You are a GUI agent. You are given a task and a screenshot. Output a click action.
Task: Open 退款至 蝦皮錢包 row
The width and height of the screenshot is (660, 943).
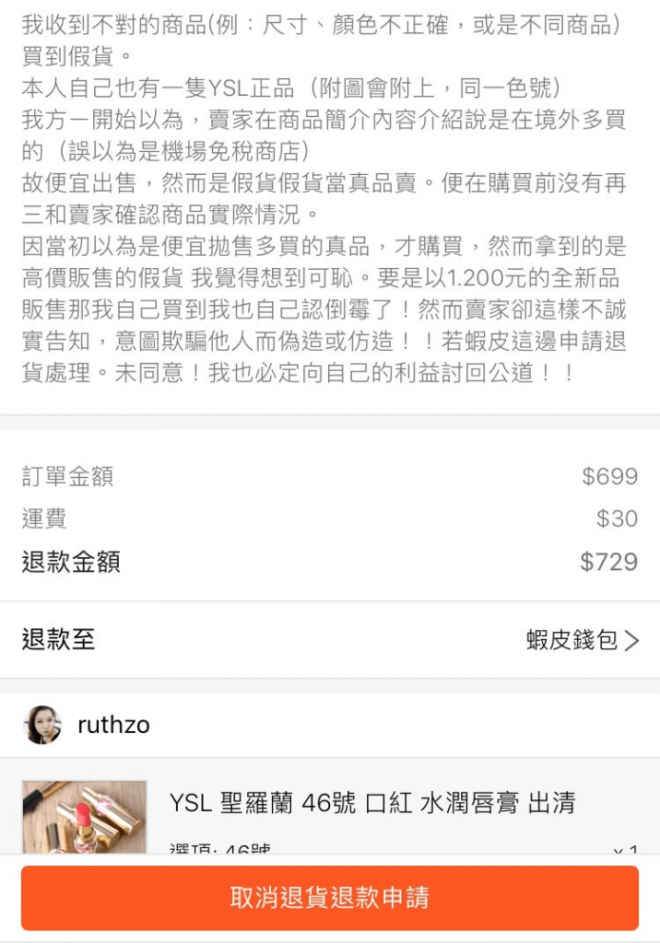click(330, 640)
